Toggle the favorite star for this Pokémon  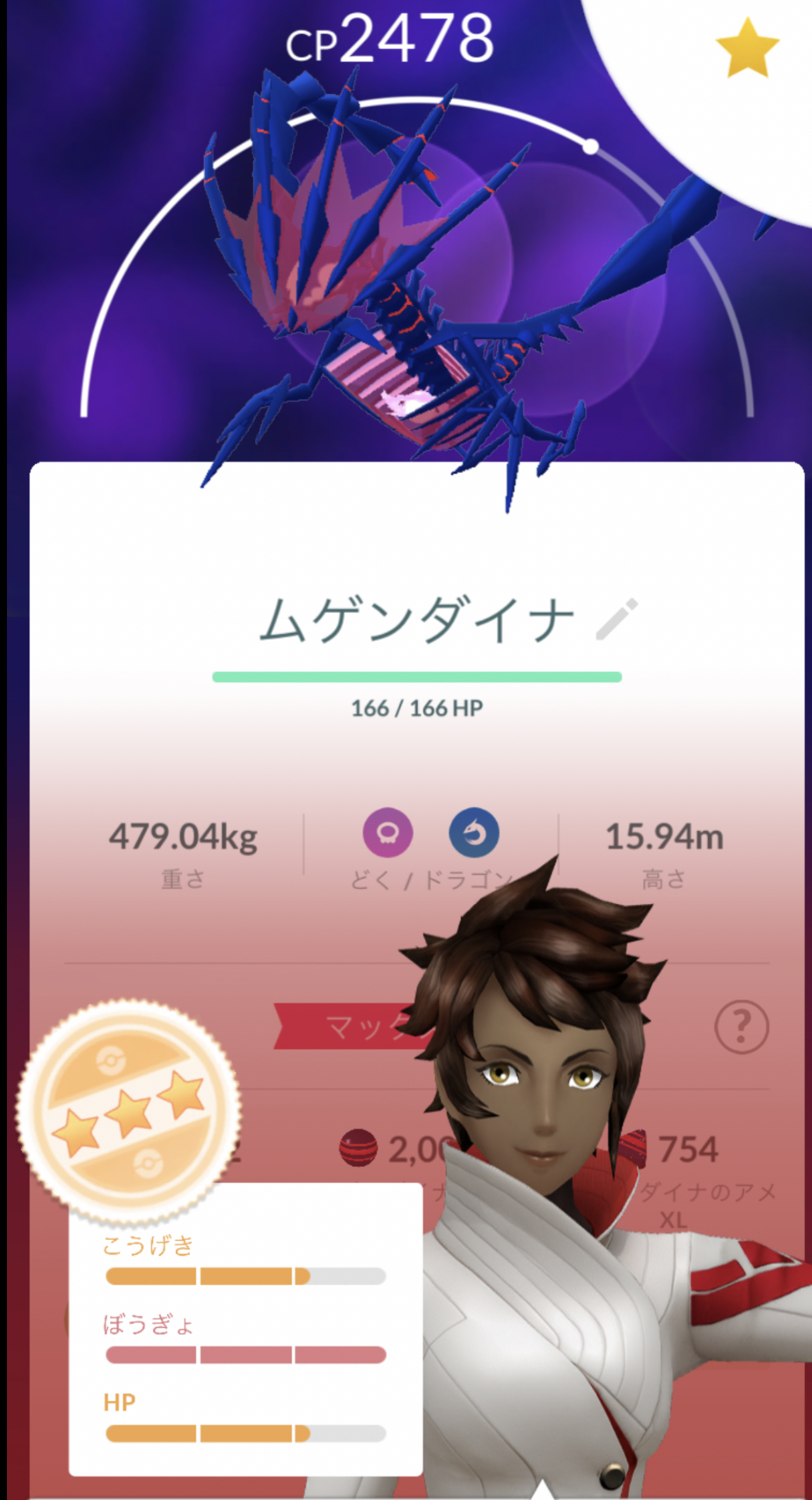pyautogui.click(x=746, y=49)
